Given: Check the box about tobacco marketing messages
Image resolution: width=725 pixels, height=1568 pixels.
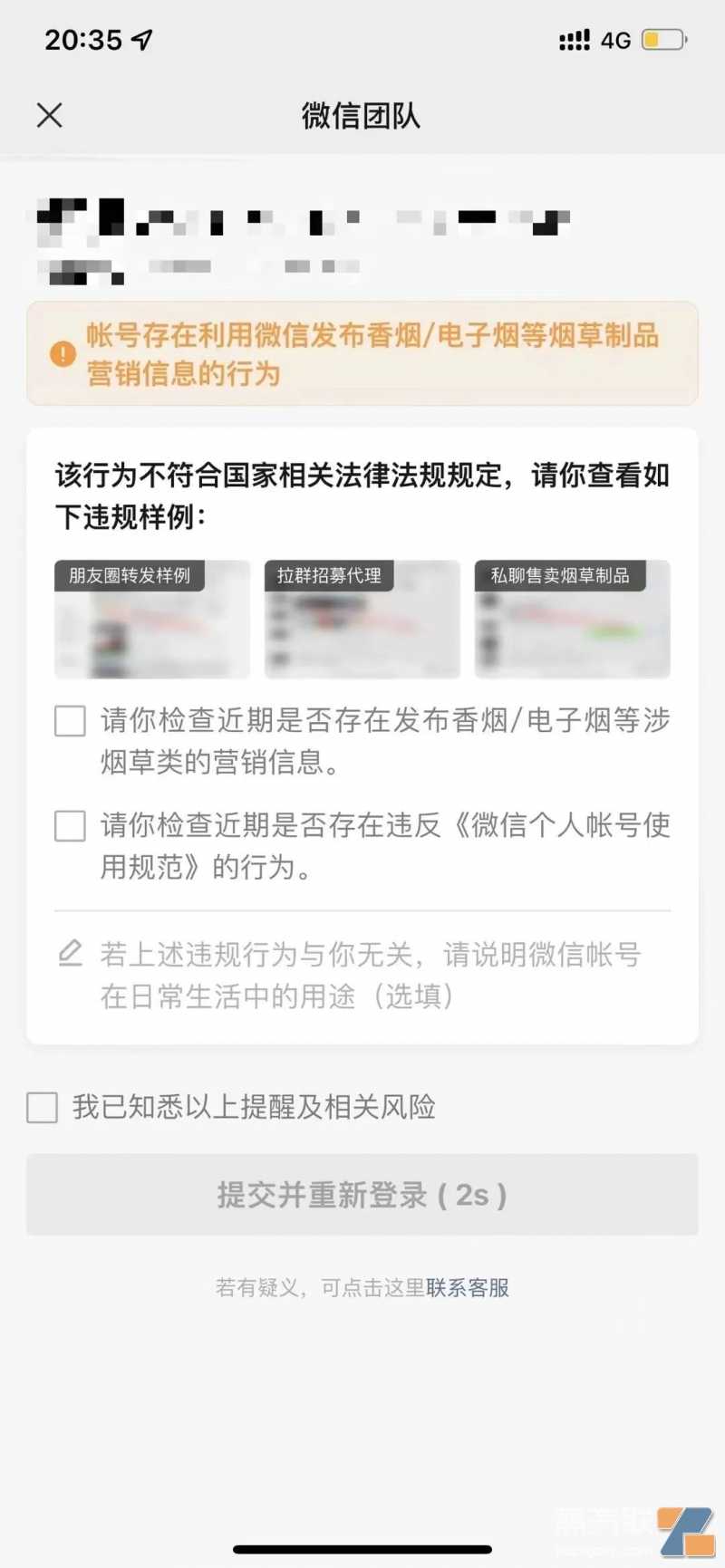Looking at the screenshot, I should coord(69,722).
